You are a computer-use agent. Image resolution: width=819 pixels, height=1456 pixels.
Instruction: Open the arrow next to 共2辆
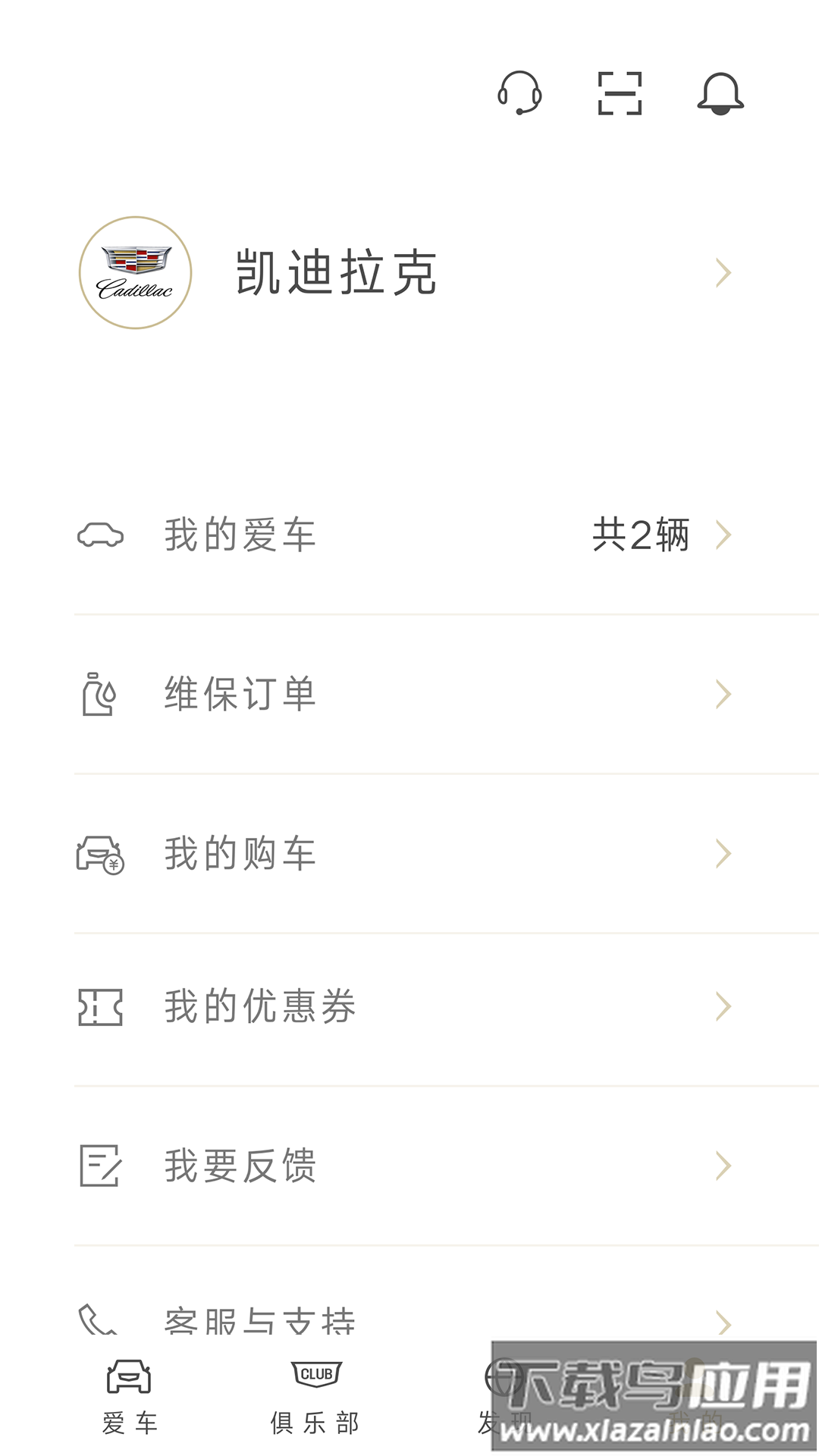[726, 536]
